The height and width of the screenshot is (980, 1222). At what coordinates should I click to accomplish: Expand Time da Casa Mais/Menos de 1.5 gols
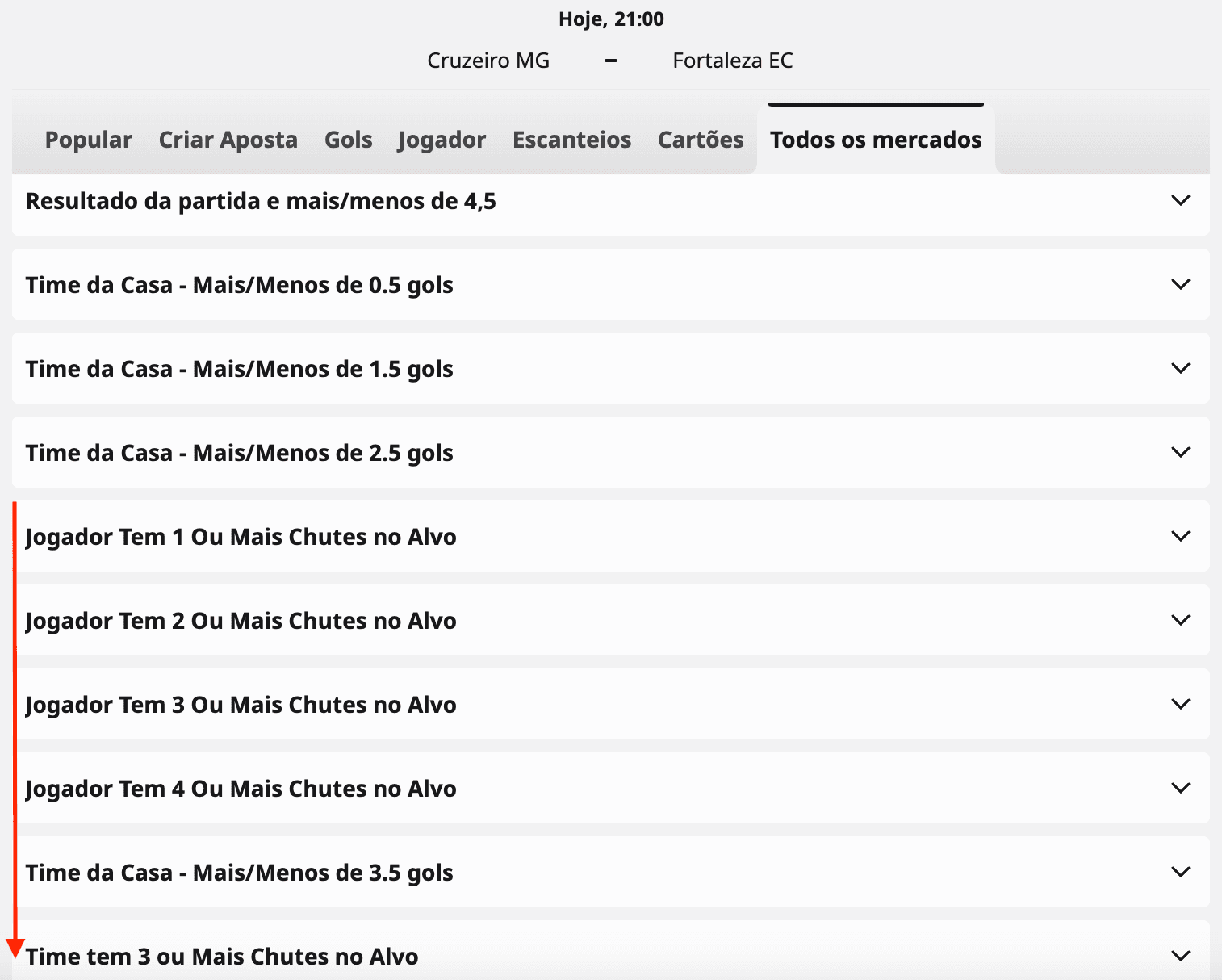click(611, 368)
